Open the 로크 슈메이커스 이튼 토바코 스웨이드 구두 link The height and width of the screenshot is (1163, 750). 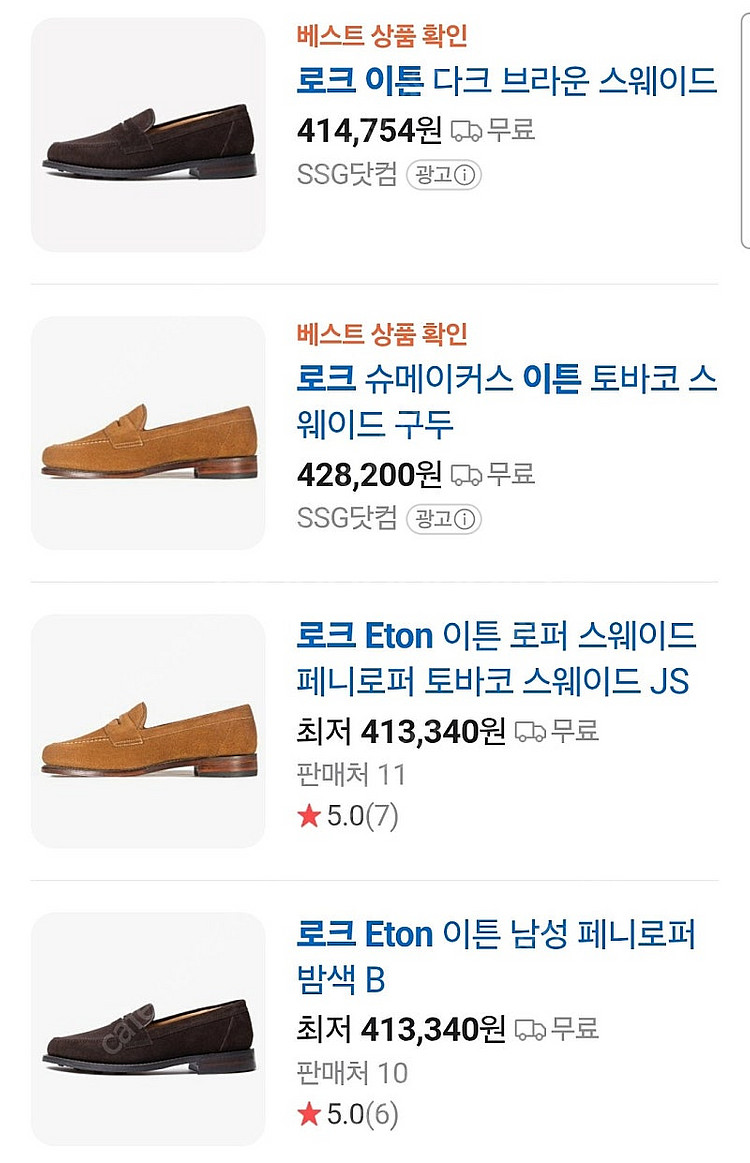(507, 401)
